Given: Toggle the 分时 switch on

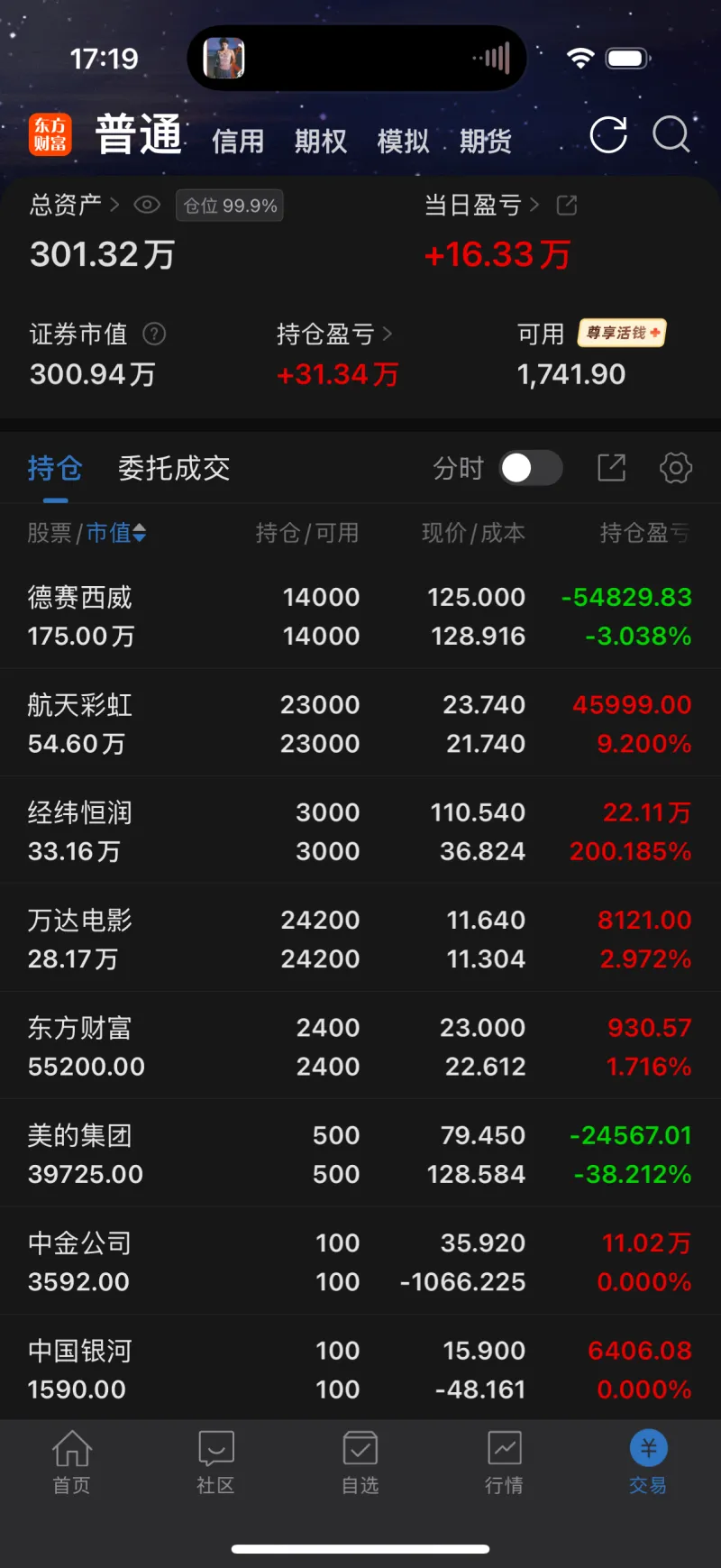Looking at the screenshot, I should [531, 468].
